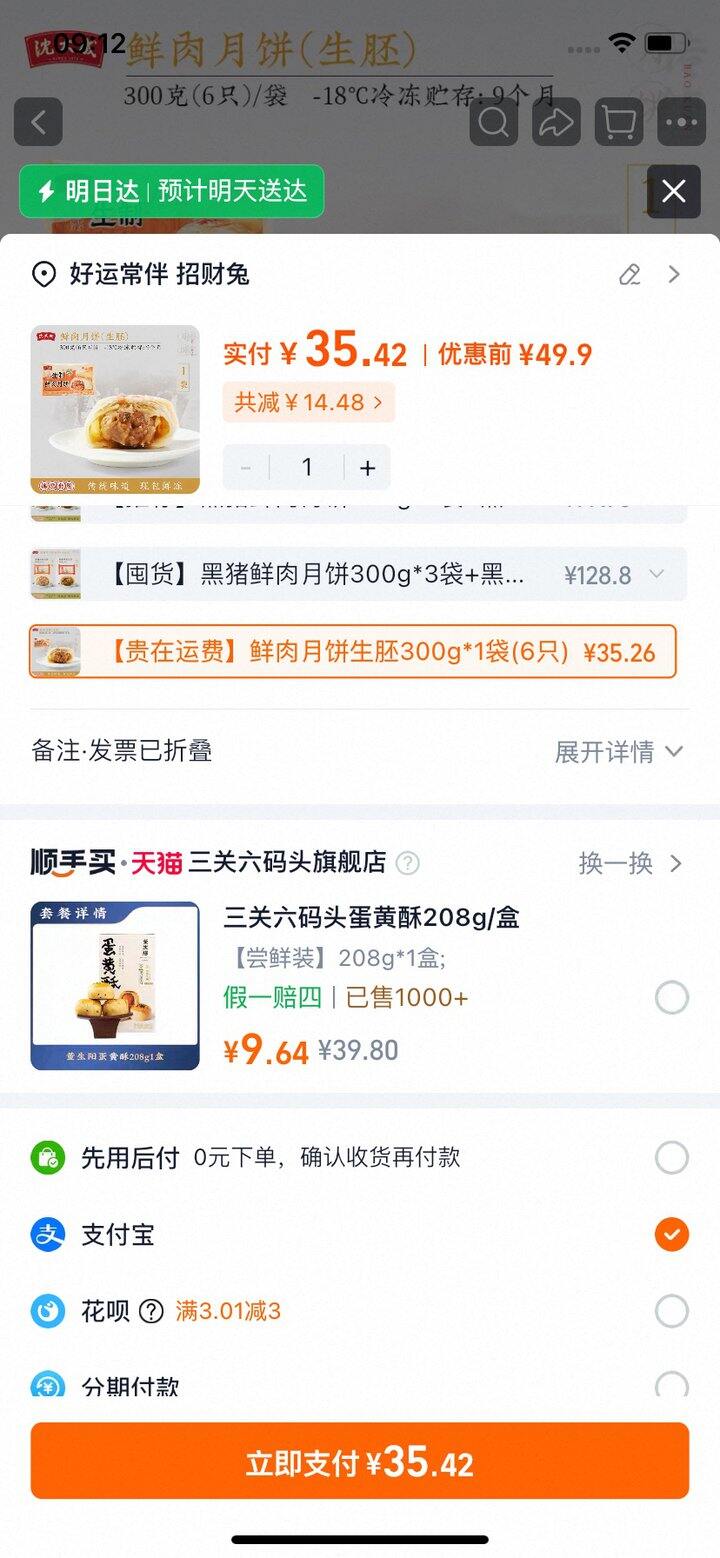
Task: Select the 【囤货】黑猪鲜肉月饼 ¥128.8 option
Action: click(x=358, y=575)
